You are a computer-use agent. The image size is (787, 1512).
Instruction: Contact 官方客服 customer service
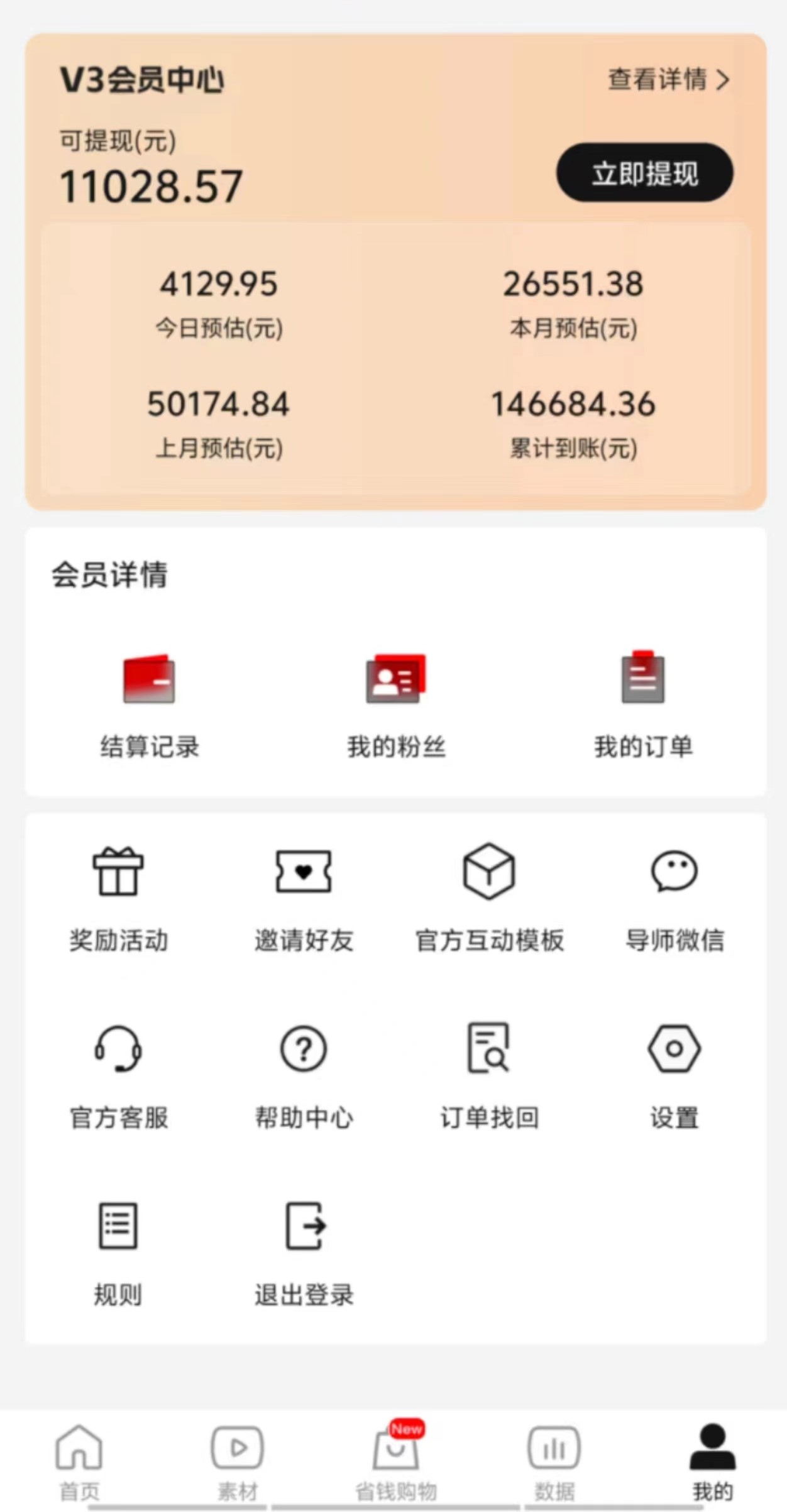pos(118,1075)
